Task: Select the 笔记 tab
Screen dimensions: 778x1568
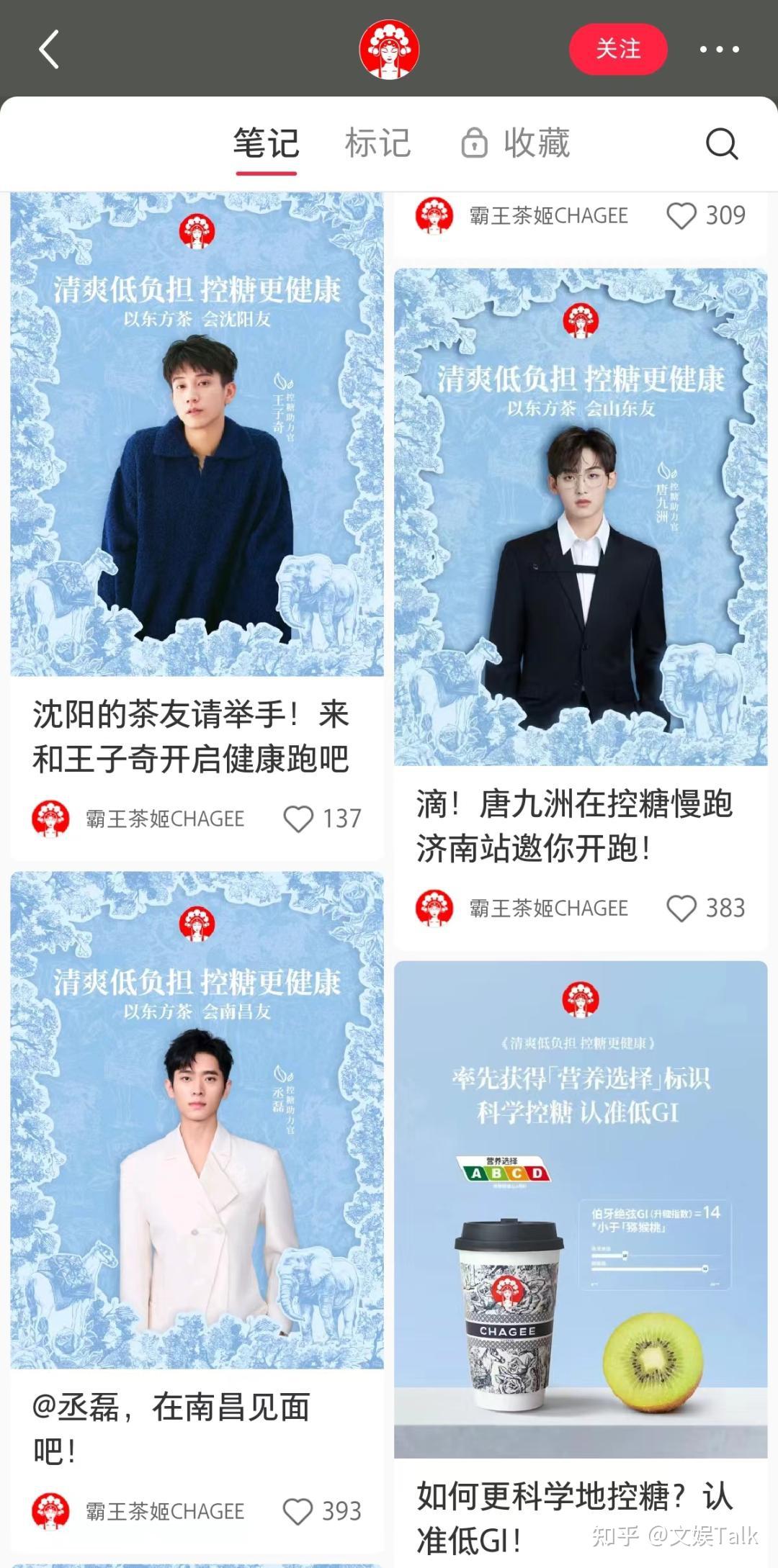Action: coord(266,143)
